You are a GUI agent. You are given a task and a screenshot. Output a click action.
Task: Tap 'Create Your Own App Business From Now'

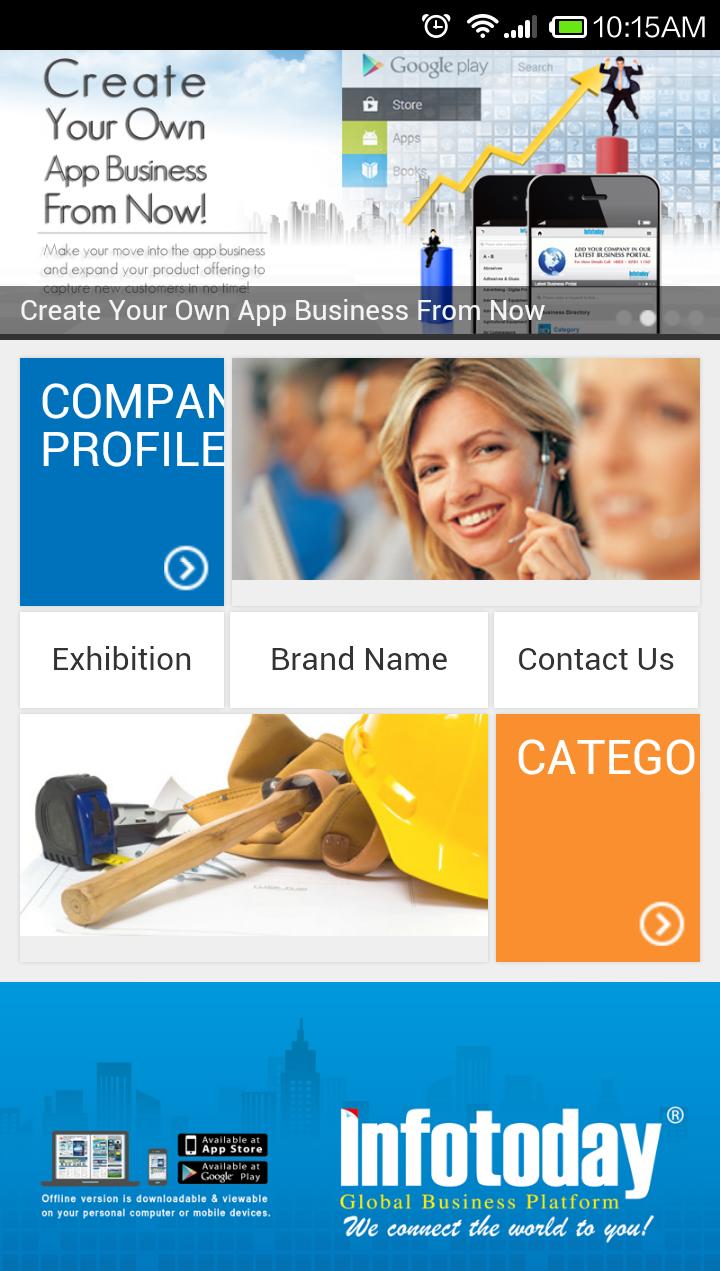[285, 311]
